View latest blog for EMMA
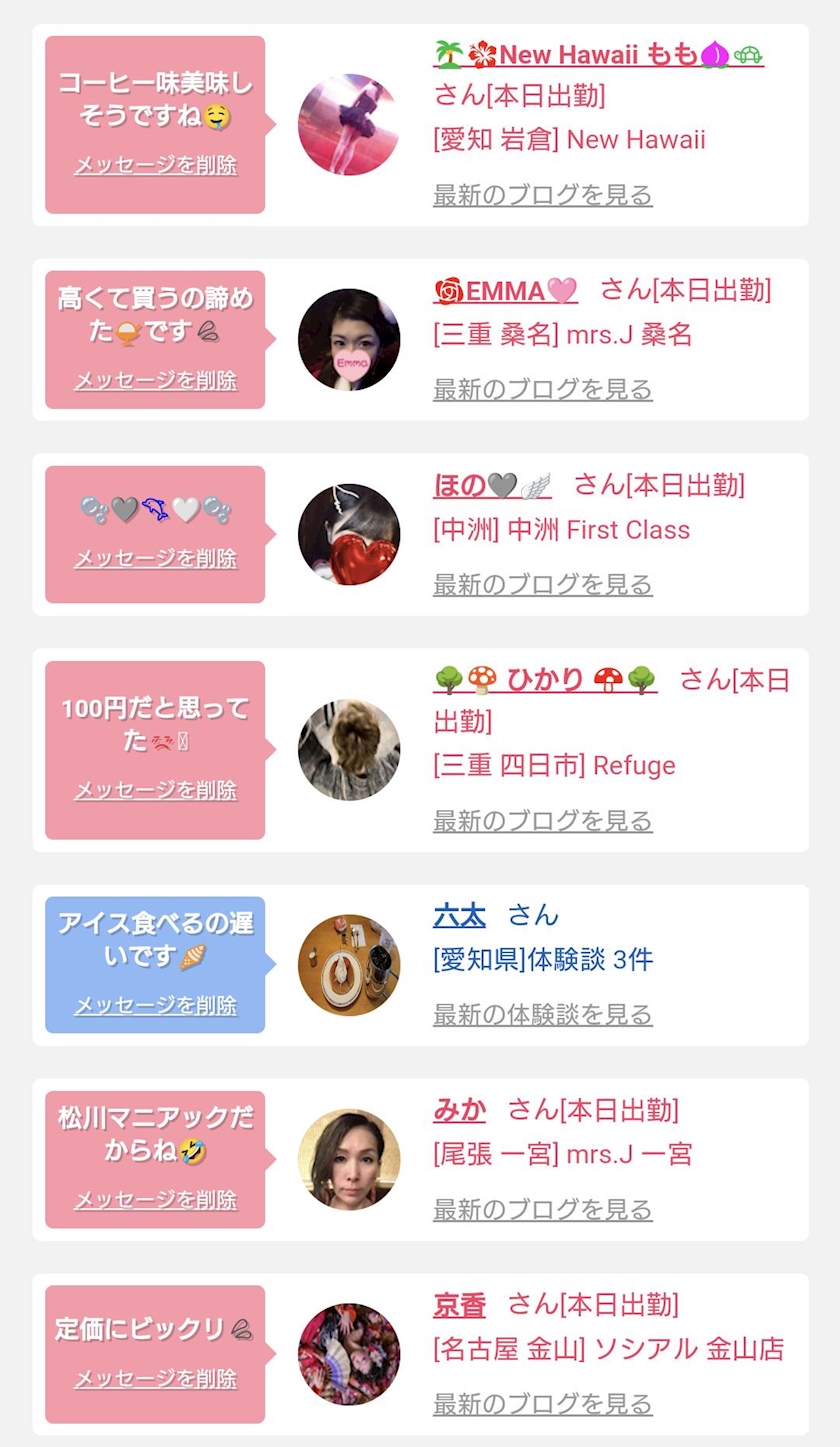Viewport: 840px width, 1447px height. 542,389
